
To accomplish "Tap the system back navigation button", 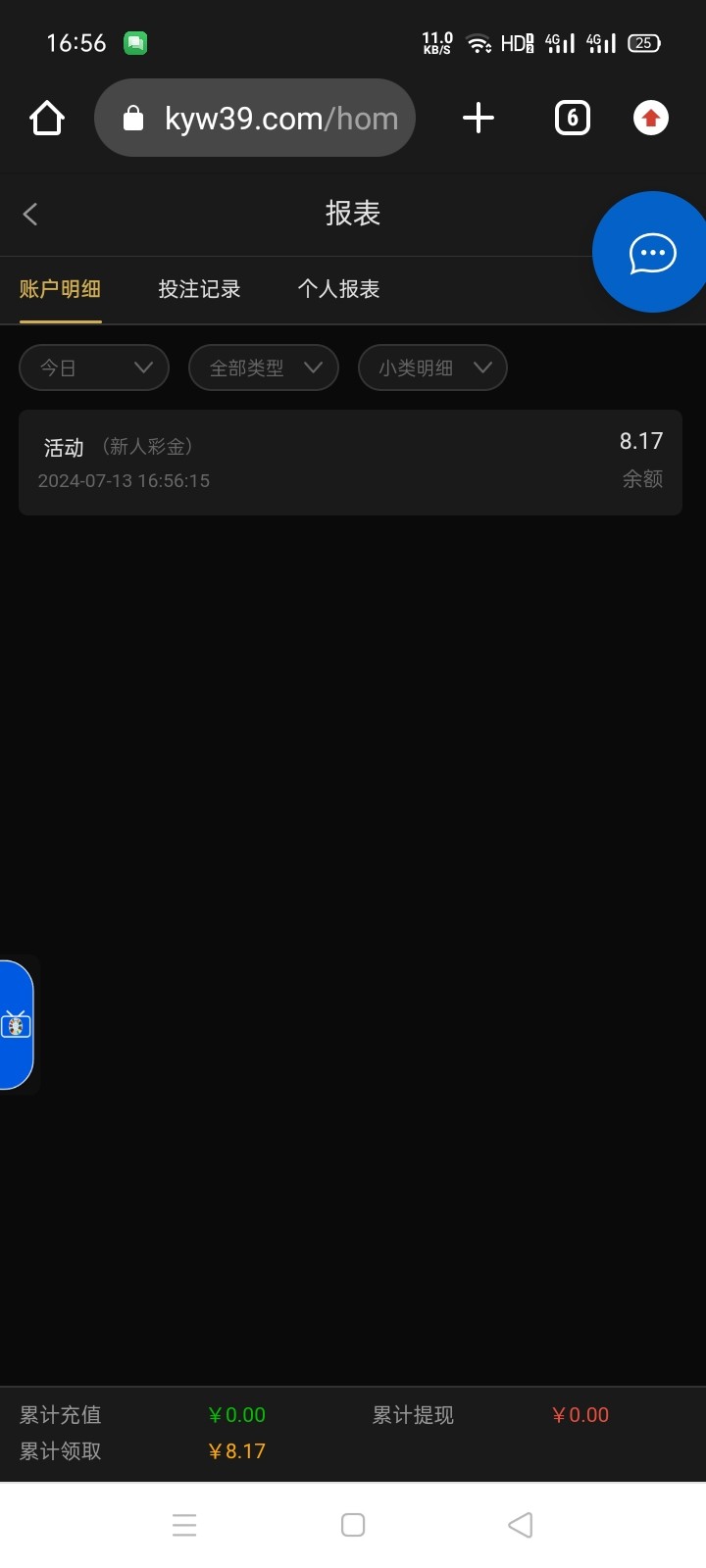I will [521, 1525].
